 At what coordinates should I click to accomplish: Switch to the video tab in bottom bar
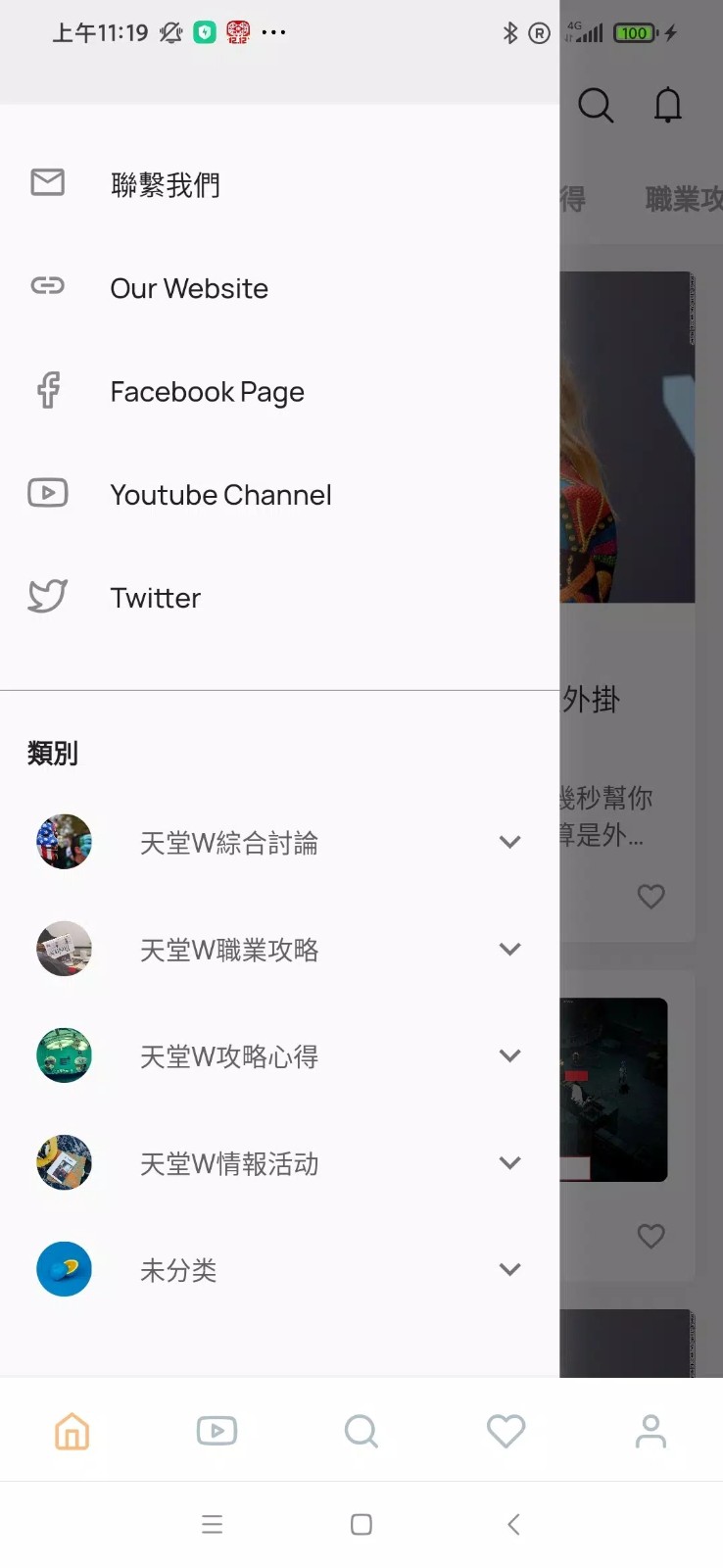(x=217, y=1431)
